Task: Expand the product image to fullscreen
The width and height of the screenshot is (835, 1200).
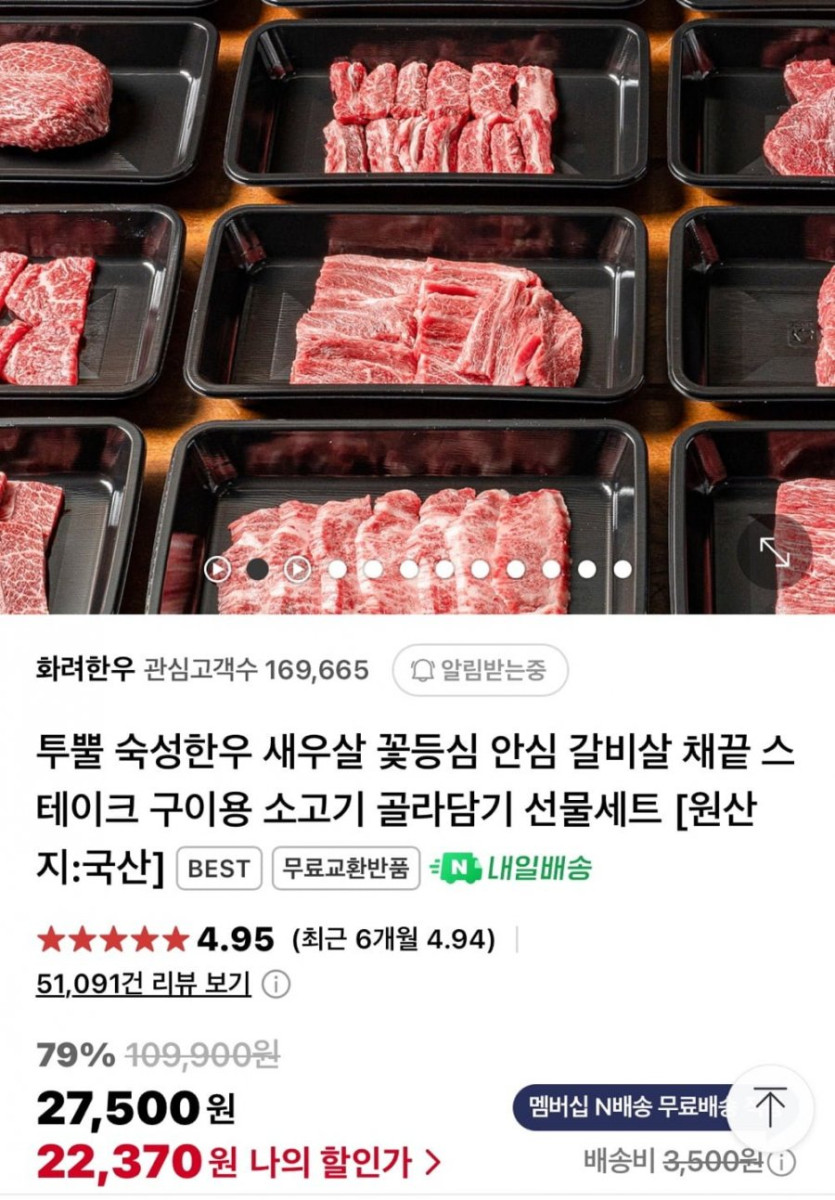Action: [x=775, y=552]
